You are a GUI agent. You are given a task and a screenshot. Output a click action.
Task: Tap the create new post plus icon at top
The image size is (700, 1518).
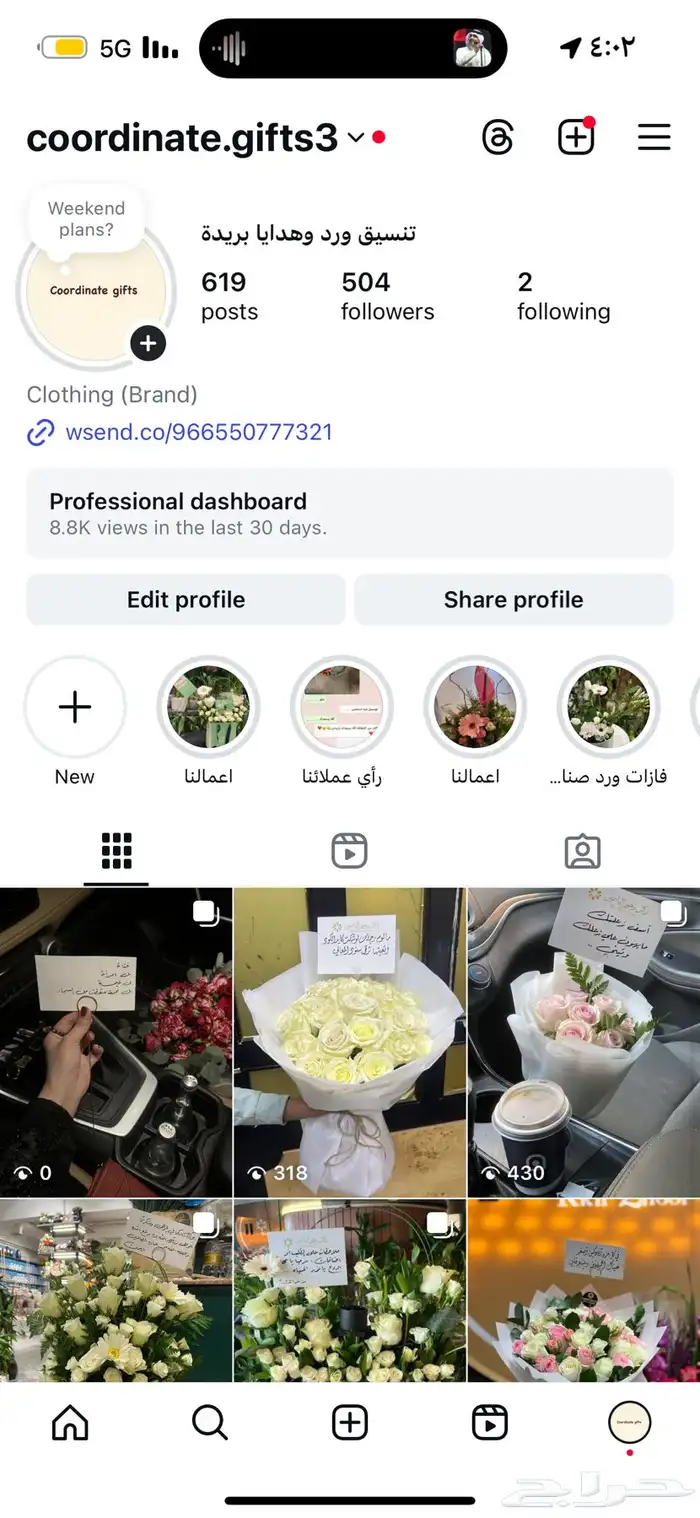point(575,138)
